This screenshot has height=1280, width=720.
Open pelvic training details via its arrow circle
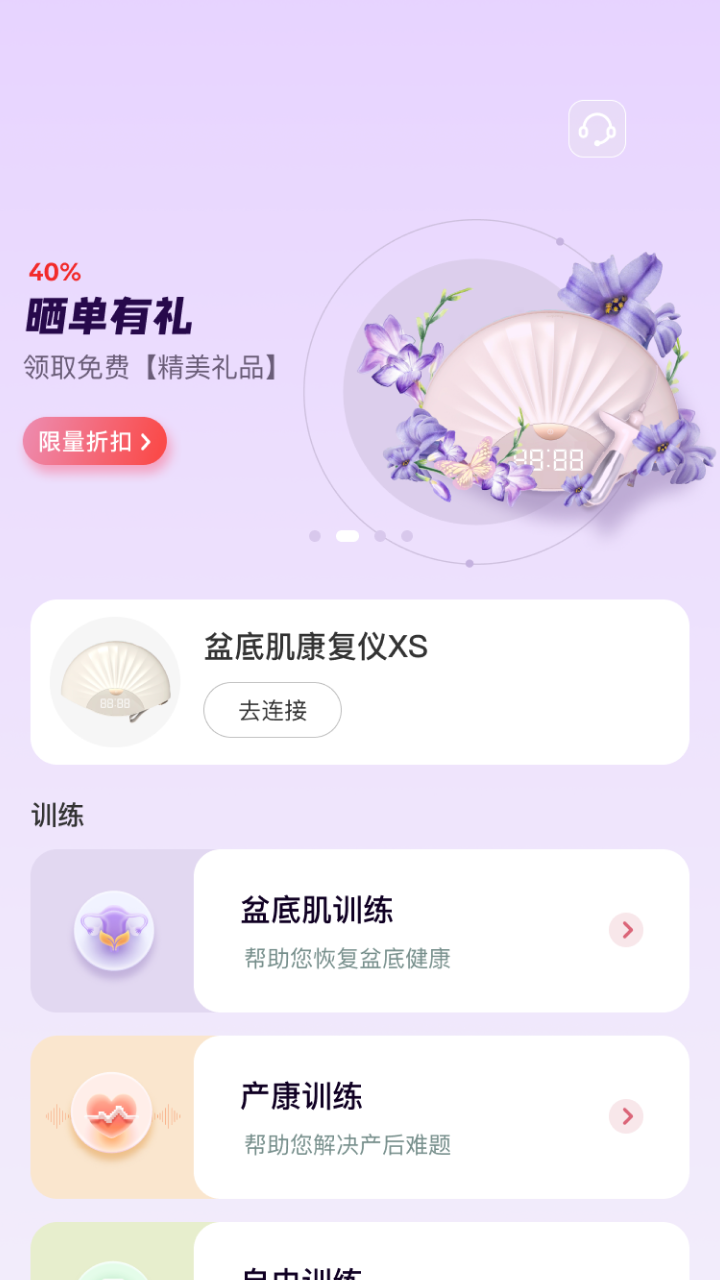[625, 930]
